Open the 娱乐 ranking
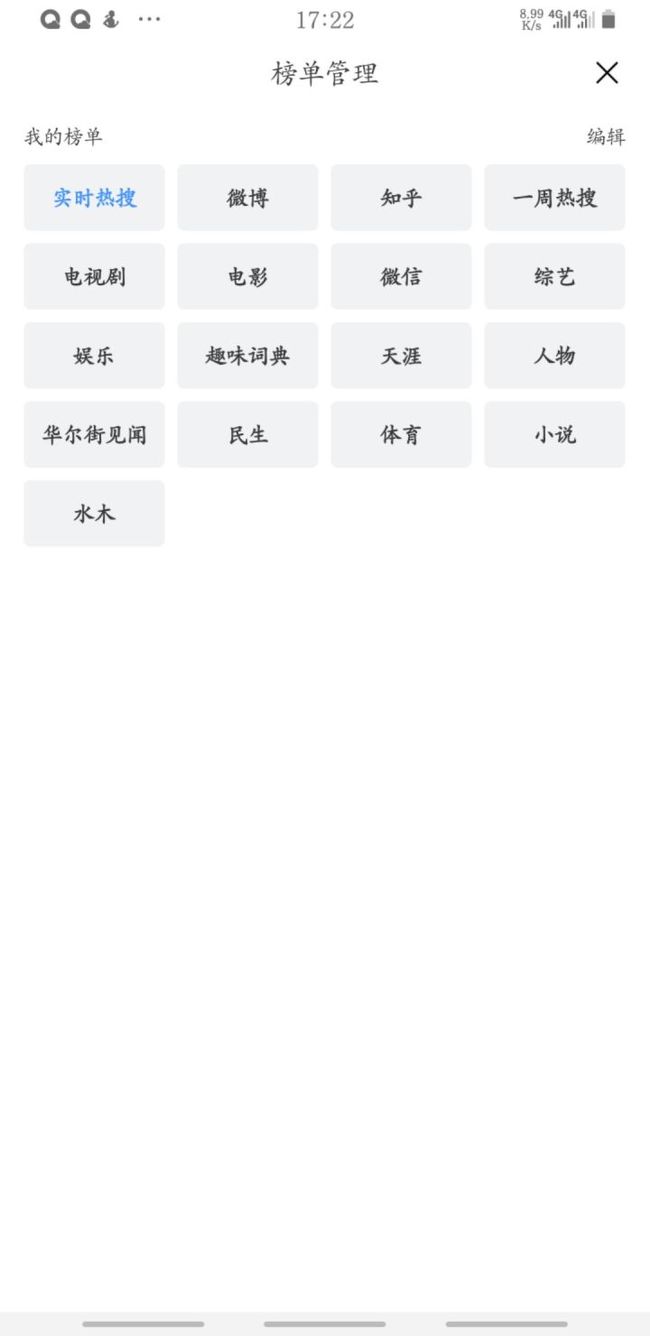Viewport: 650px width, 1336px height. (94, 356)
